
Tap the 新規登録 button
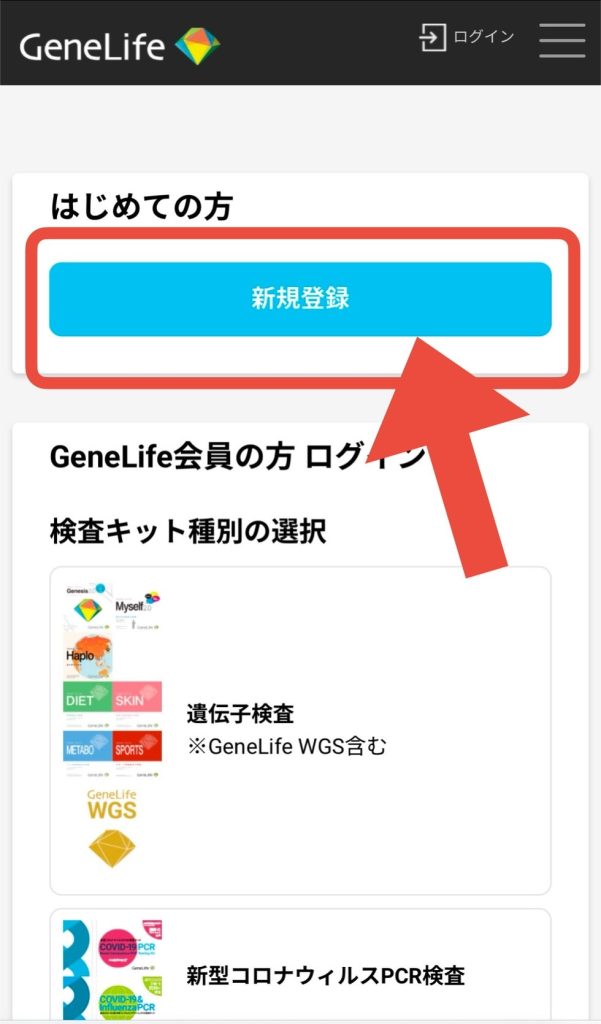point(300,299)
